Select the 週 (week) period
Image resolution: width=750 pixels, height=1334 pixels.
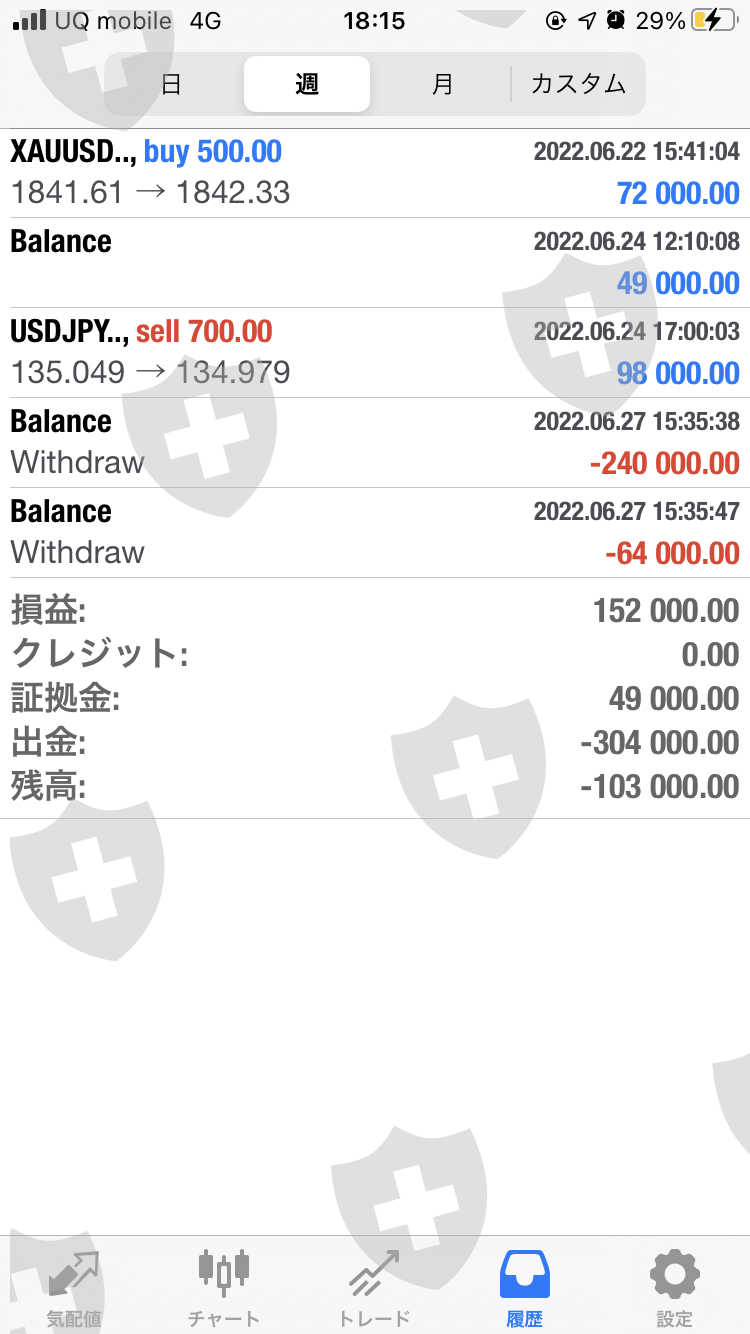point(307,84)
